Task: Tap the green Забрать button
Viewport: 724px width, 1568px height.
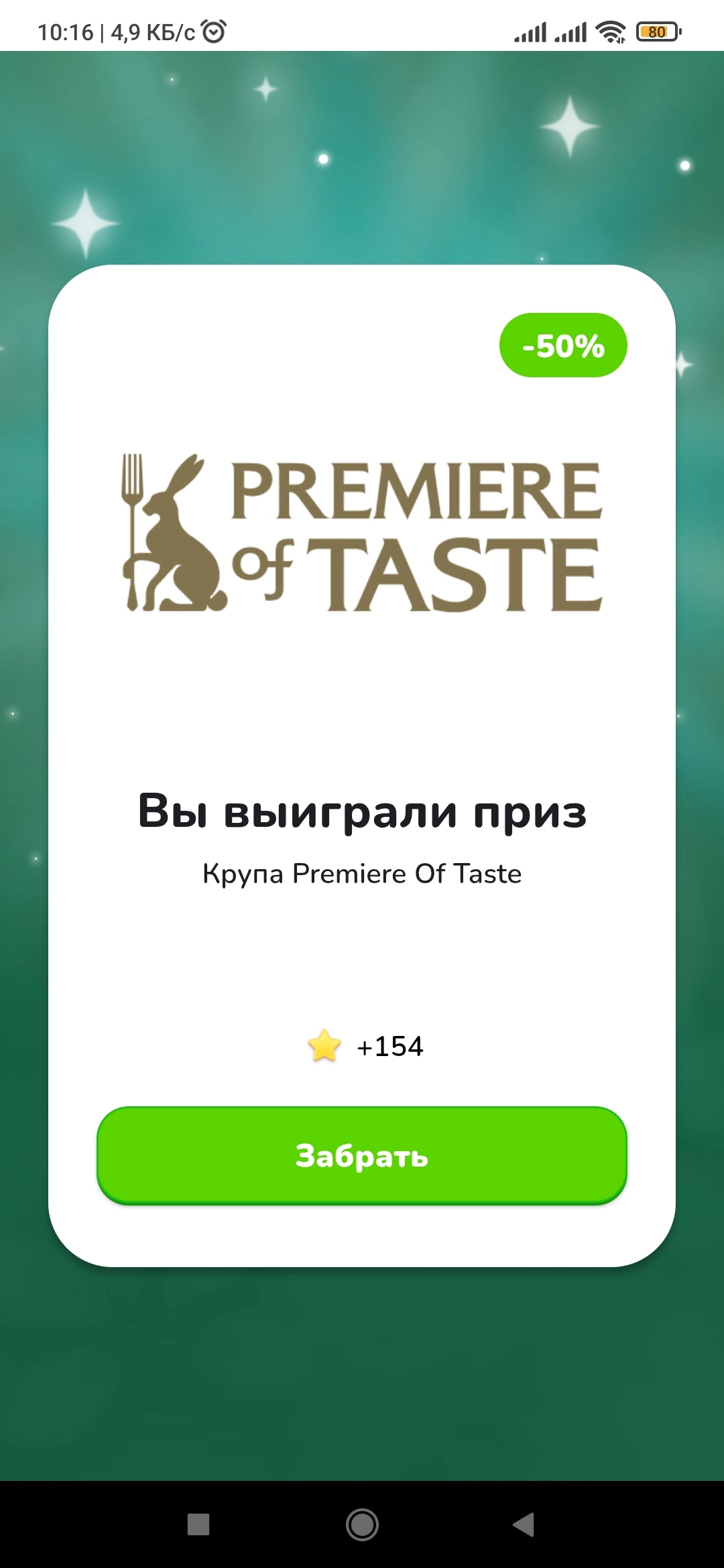Action: (362, 1155)
